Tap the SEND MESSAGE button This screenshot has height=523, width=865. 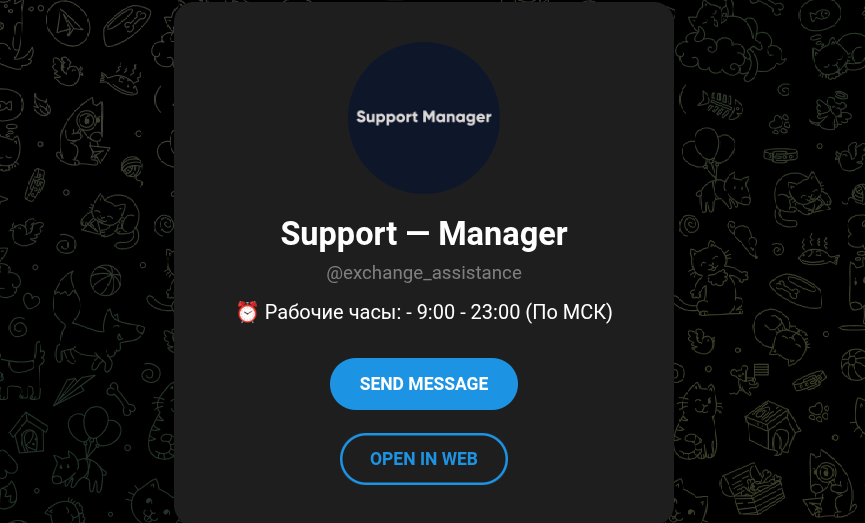pos(423,384)
